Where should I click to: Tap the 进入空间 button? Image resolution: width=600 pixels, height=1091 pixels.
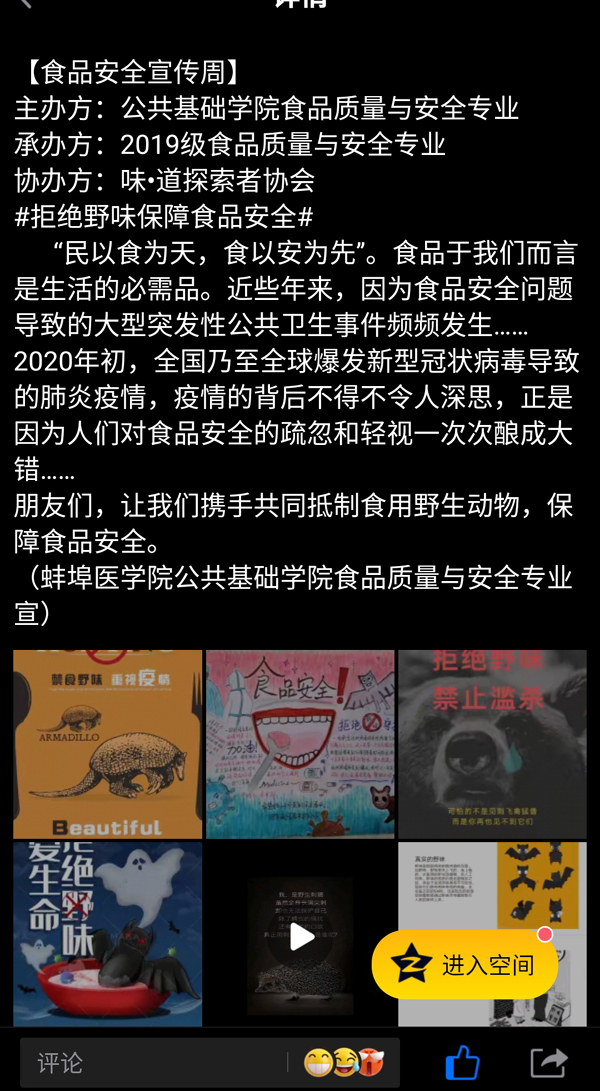pyautogui.click(x=465, y=965)
